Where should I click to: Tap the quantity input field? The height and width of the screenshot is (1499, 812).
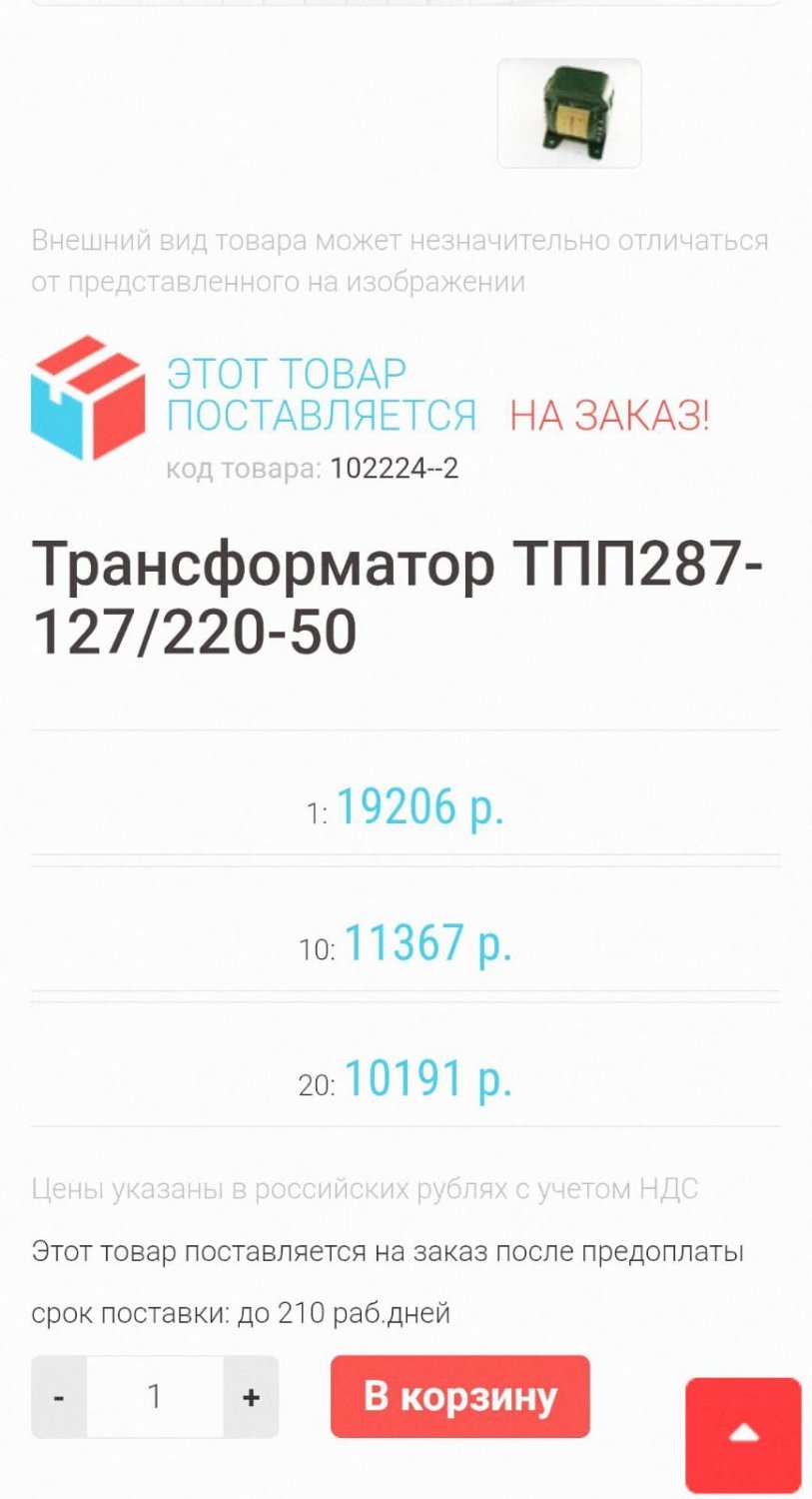tap(155, 1397)
